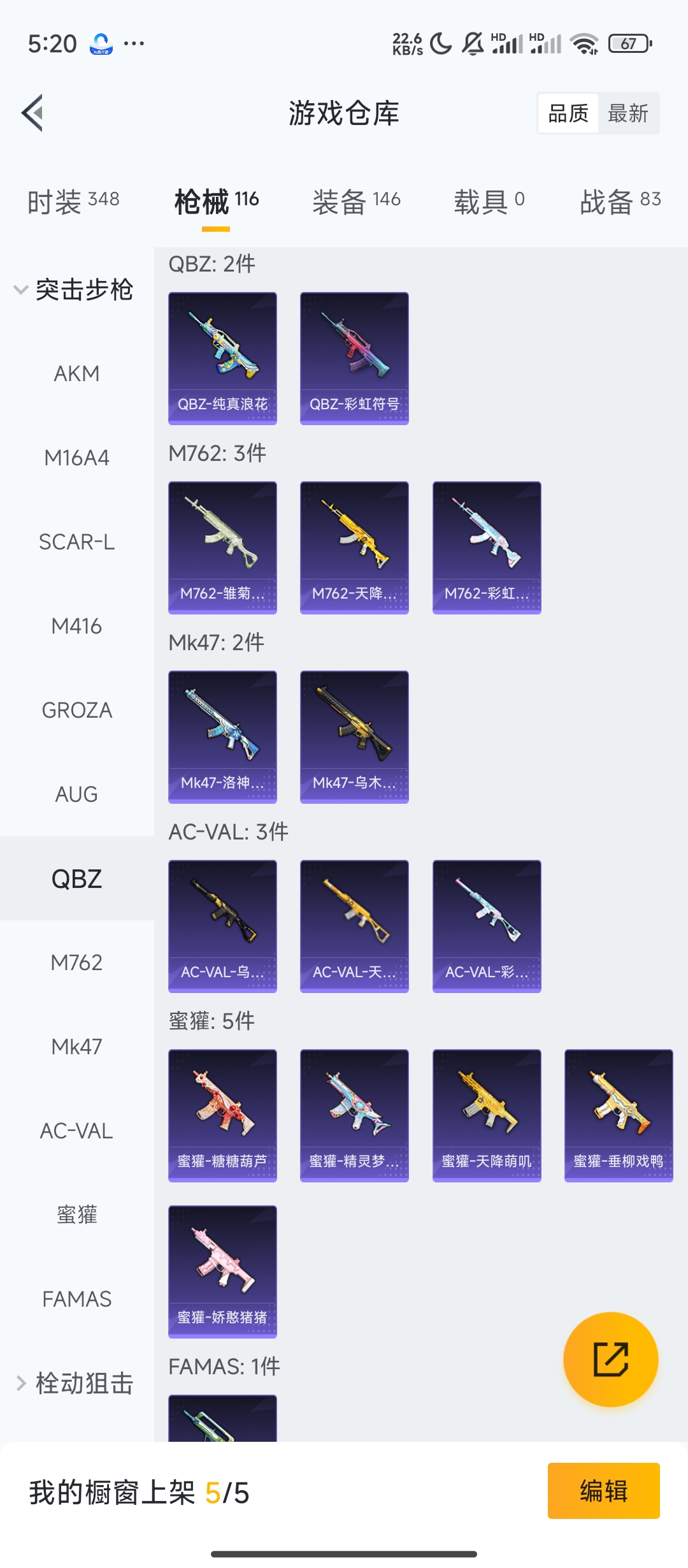Sort inventory by 品质

click(x=568, y=113)
